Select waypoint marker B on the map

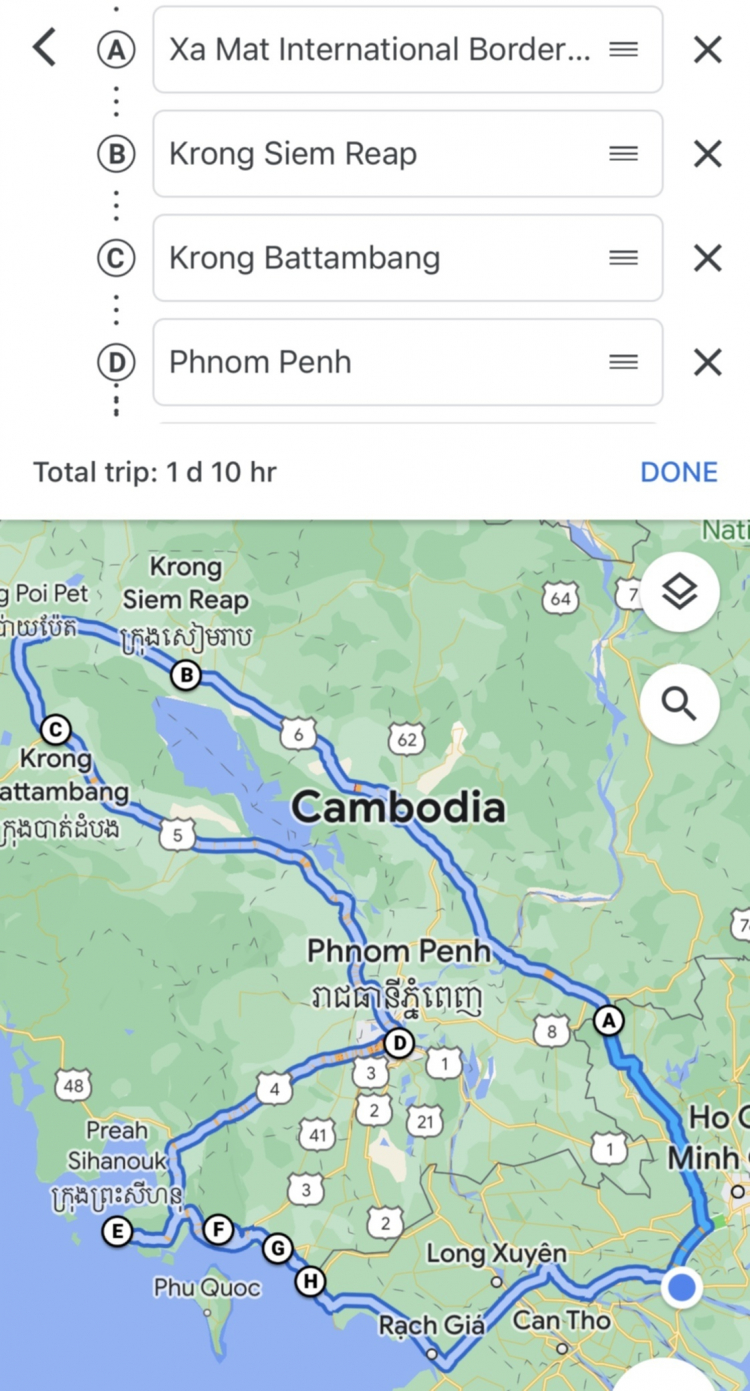(x=185, y=676)
